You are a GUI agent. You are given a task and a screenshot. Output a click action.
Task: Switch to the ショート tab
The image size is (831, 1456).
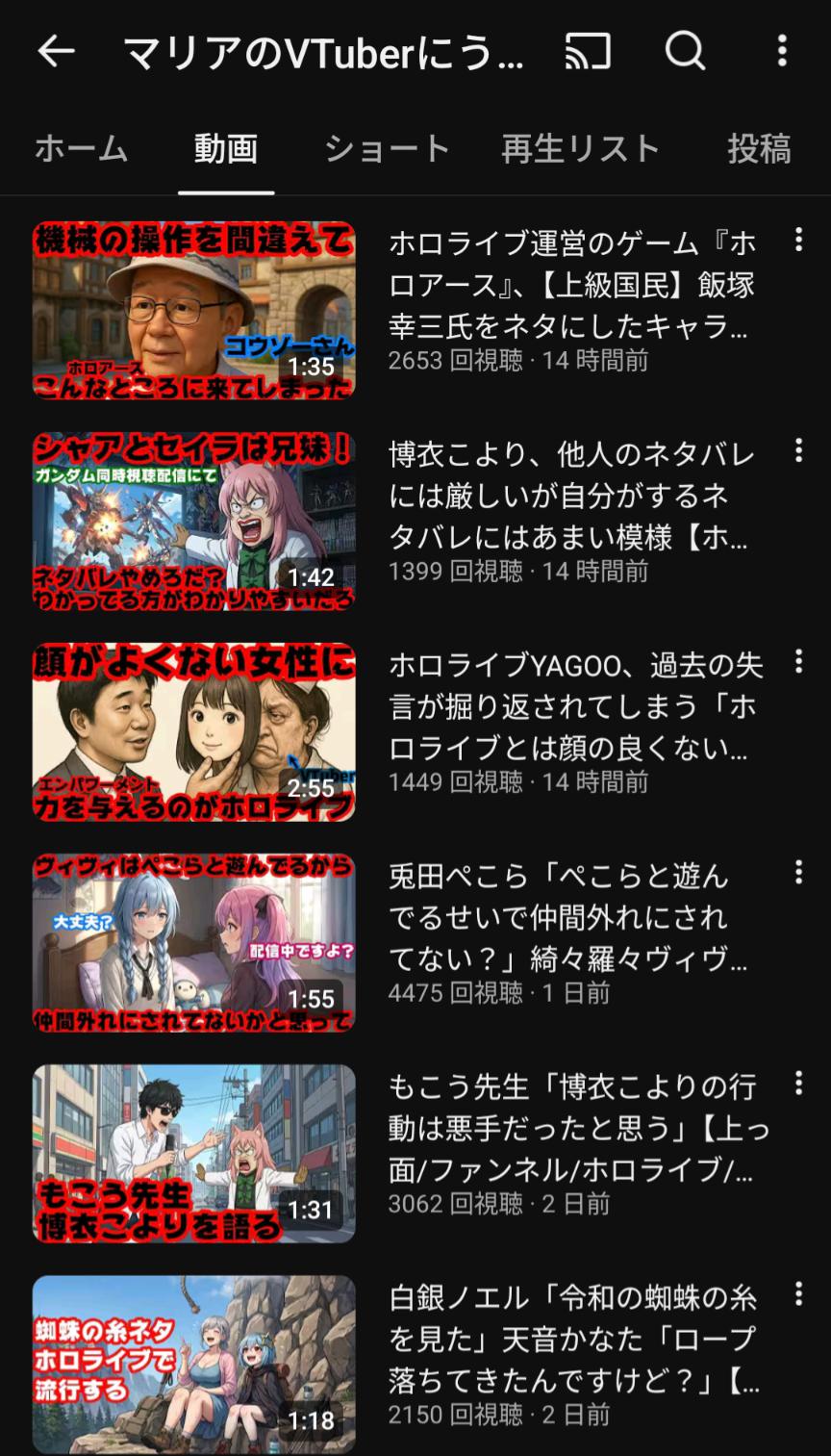pyautogui.click(x=387, y=149)
